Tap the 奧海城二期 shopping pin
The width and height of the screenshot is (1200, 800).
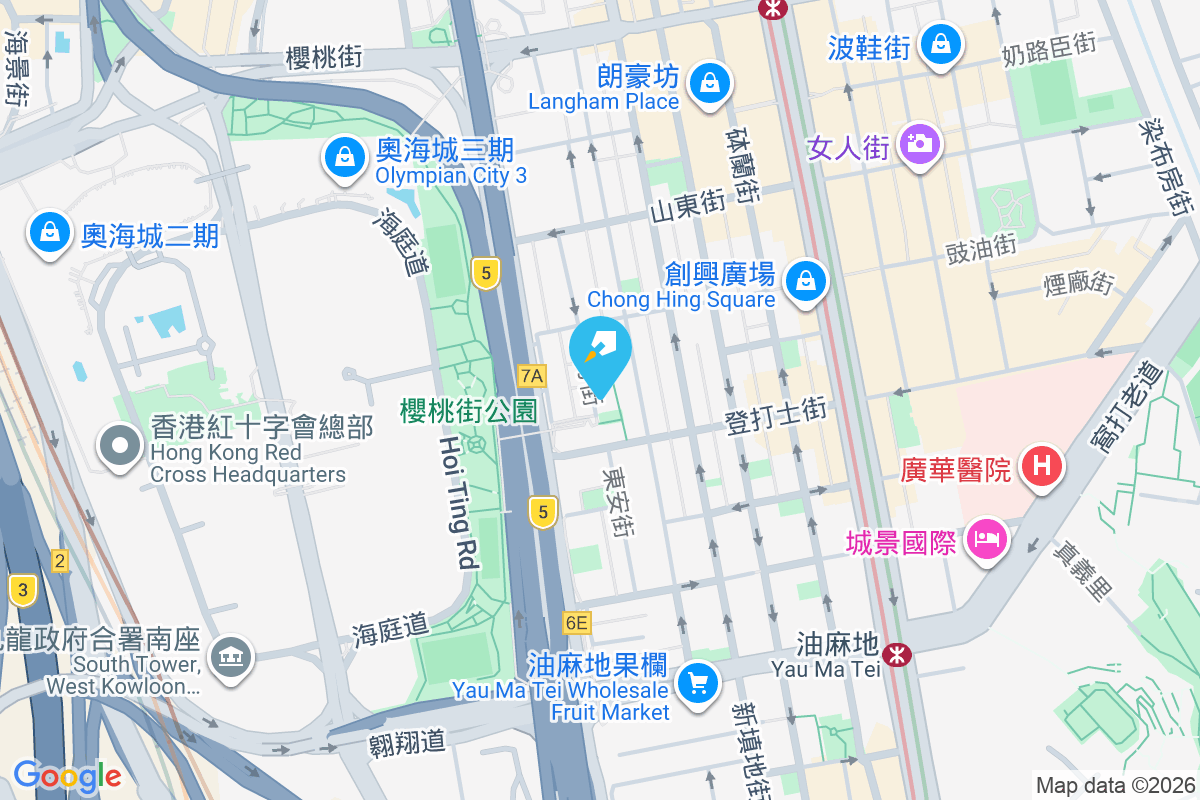(x=48, y=232)
